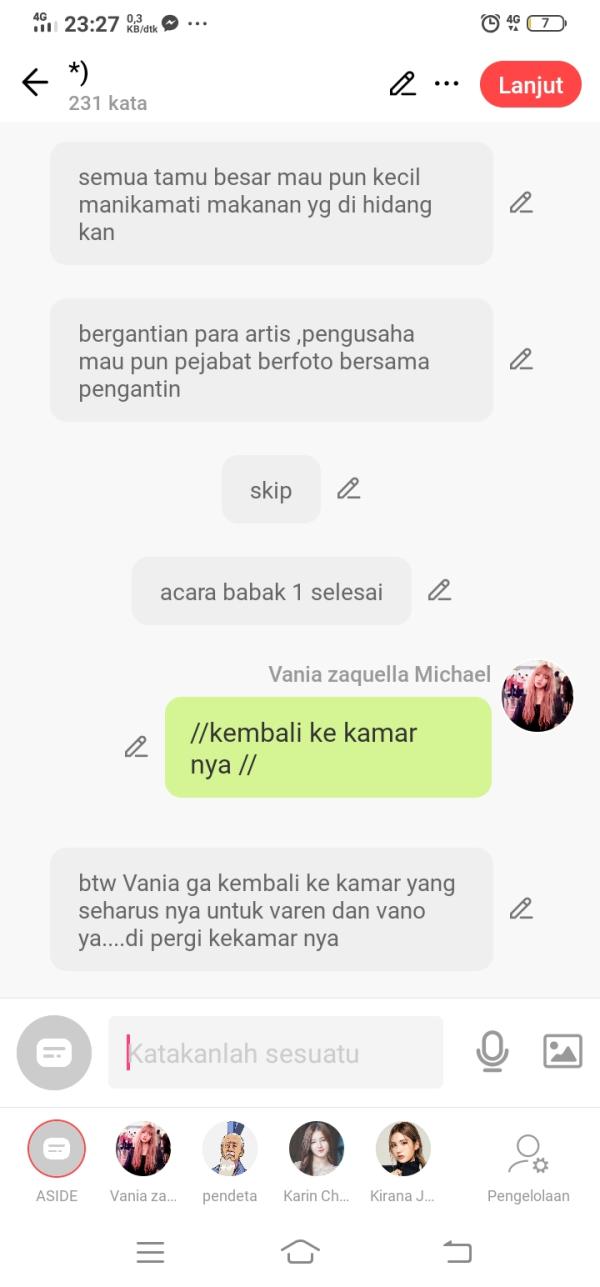This screenshot has width=600, height=1287.
Task: Focus the 'Katakanlah sesuatu' text field
Action: pyautogui.click(x=275, y=1053)
